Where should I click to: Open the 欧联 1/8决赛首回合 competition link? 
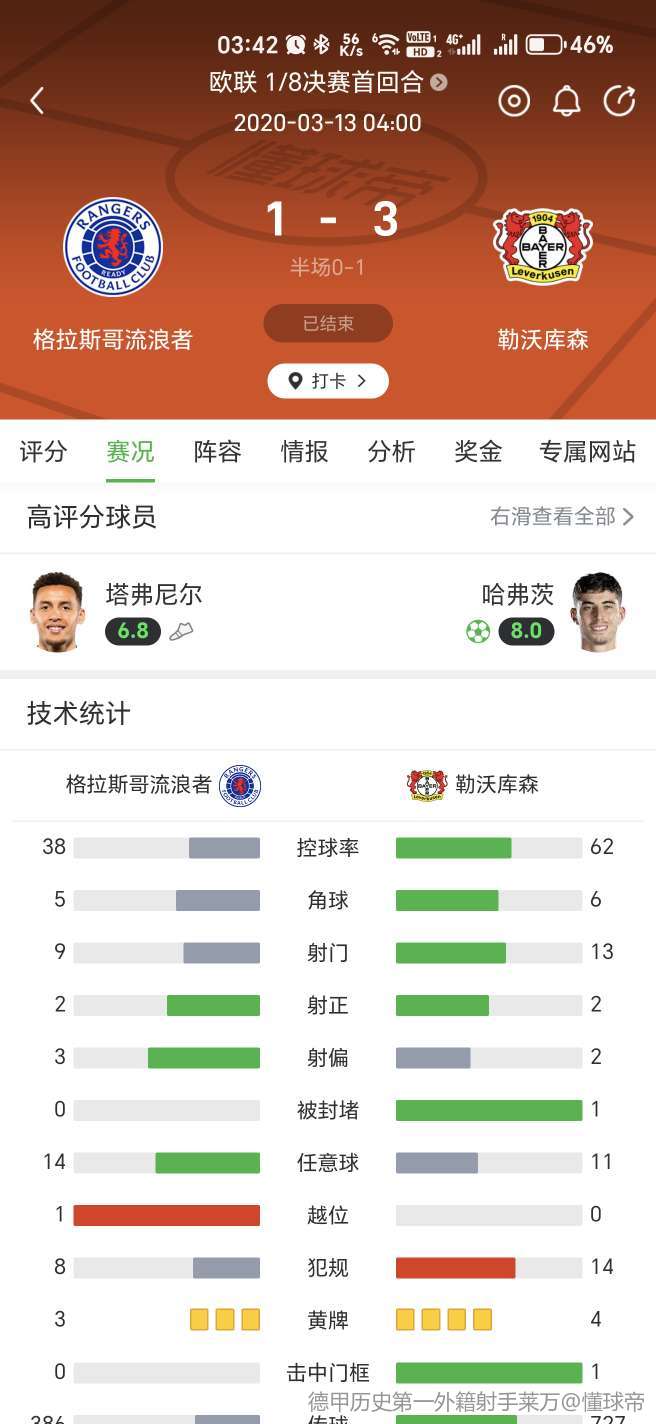[327, 82]
